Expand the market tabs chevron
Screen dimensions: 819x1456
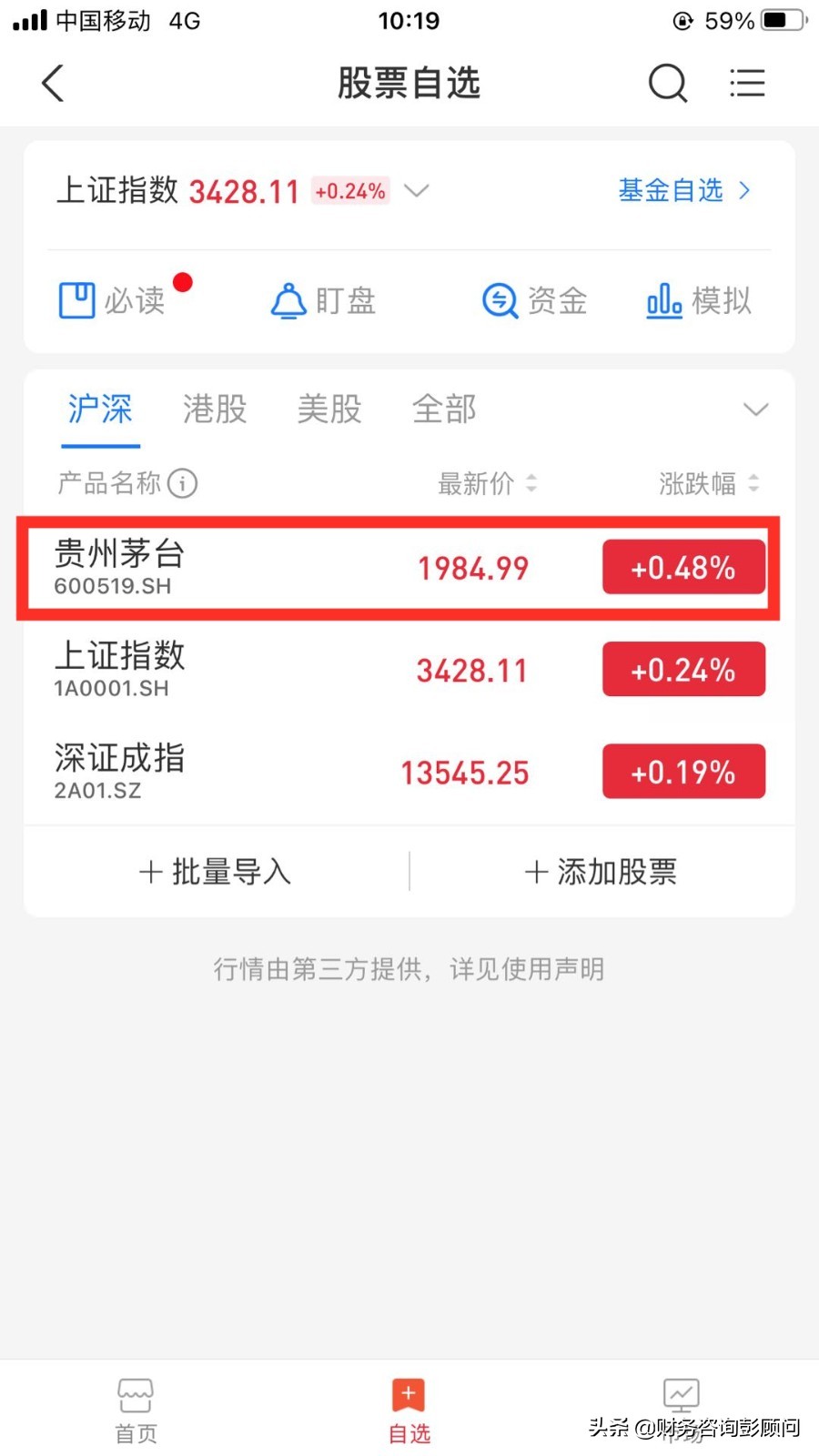pos(755,409)
